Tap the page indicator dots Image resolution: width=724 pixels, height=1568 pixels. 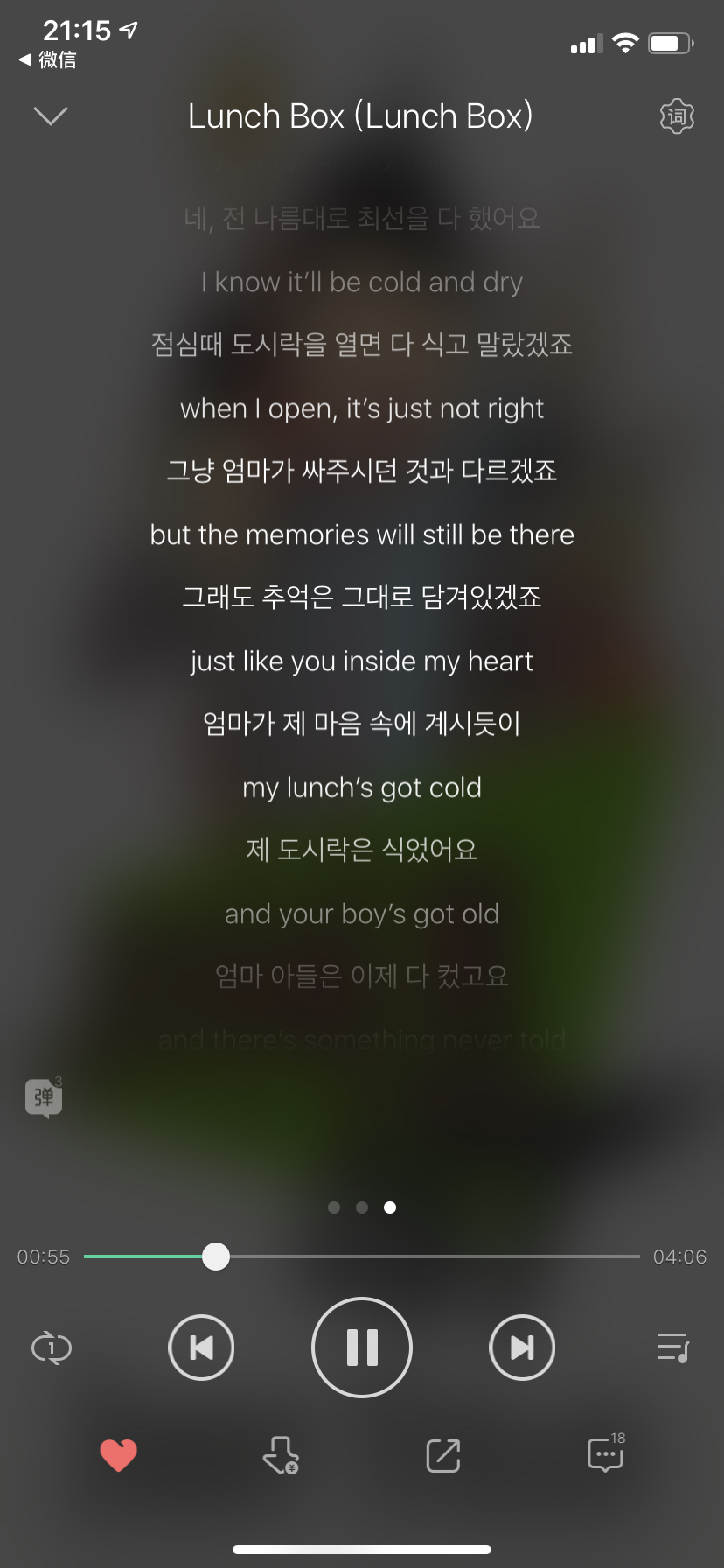coord(361,1207)
